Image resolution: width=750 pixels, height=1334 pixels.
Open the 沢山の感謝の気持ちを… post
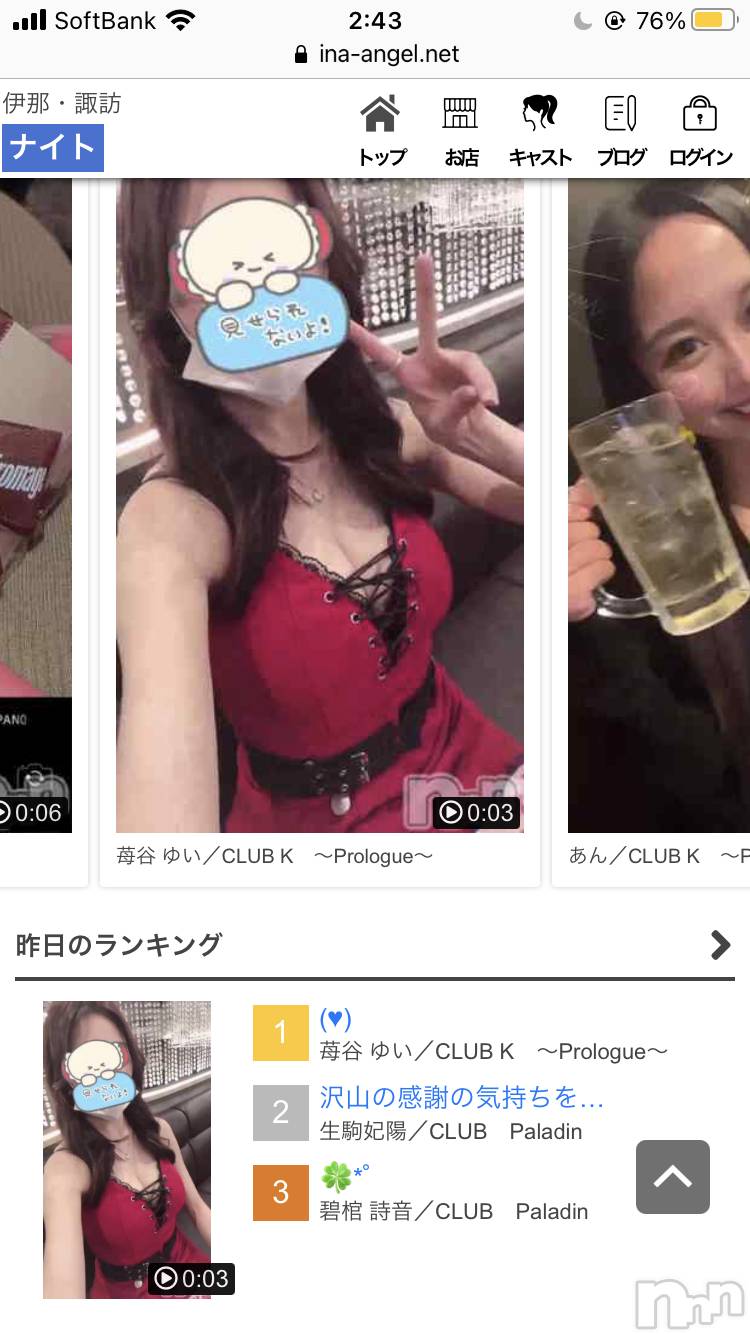coord(461,1098)
